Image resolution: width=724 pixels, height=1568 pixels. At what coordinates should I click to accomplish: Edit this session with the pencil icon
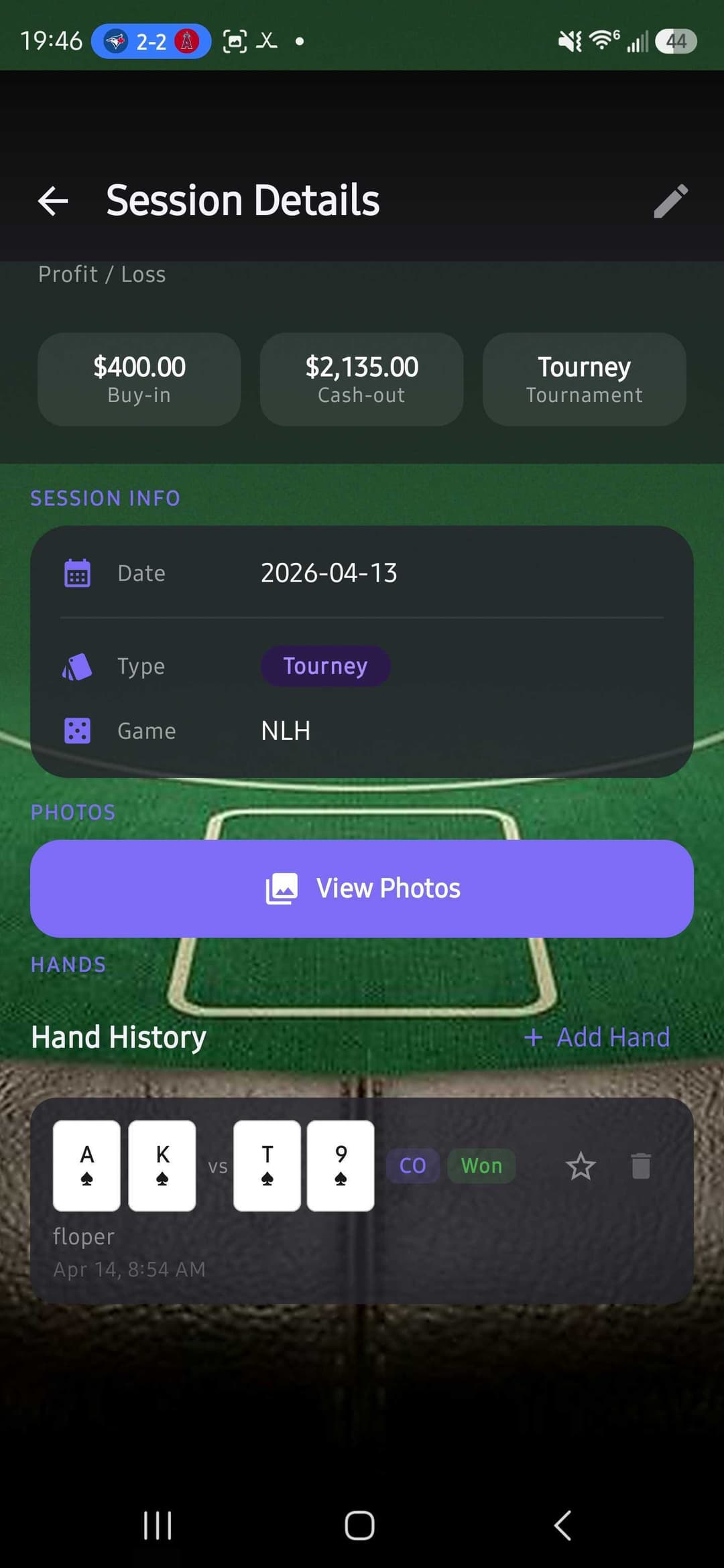pos(670,200)
